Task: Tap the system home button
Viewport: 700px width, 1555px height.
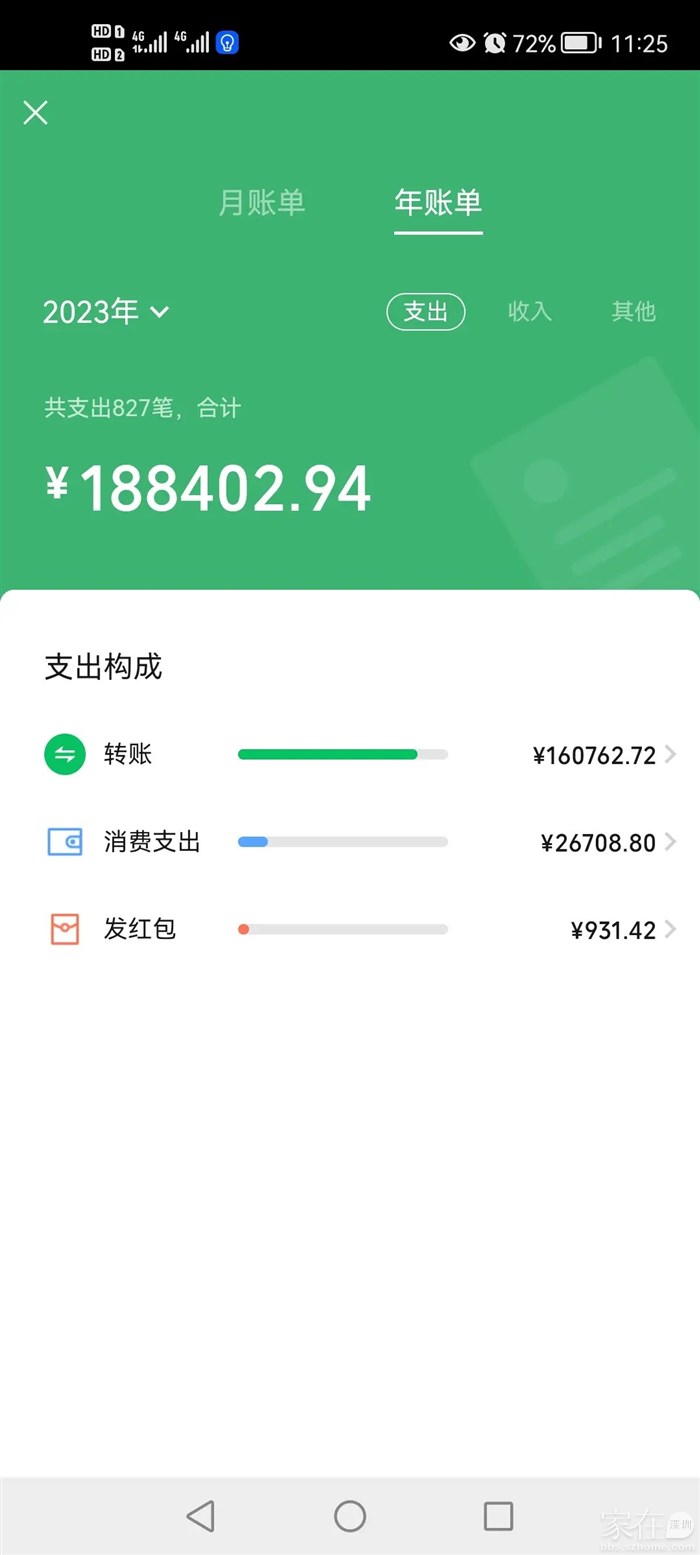Action: tap(350, 1516)
